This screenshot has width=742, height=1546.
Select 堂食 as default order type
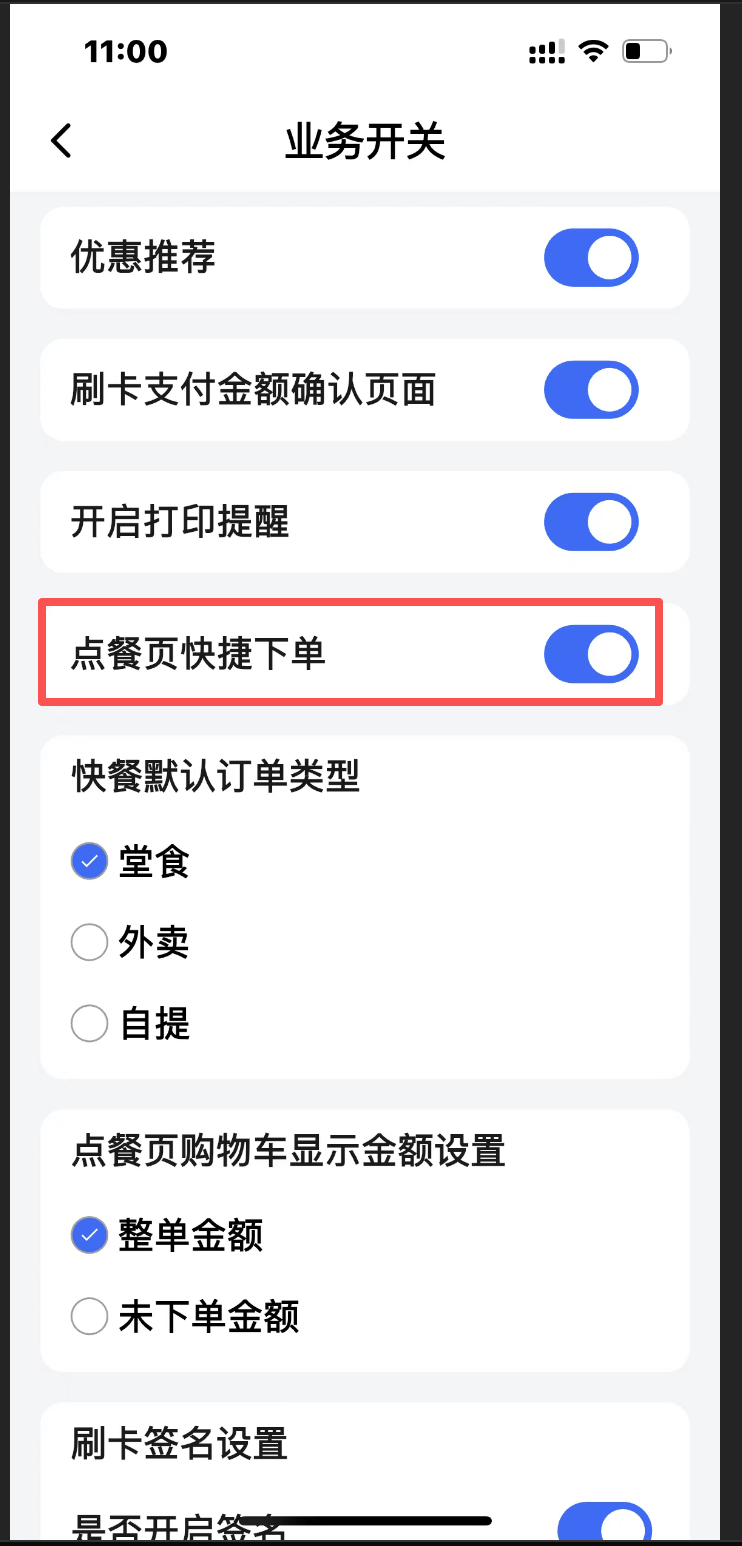[x=90, y=861]
